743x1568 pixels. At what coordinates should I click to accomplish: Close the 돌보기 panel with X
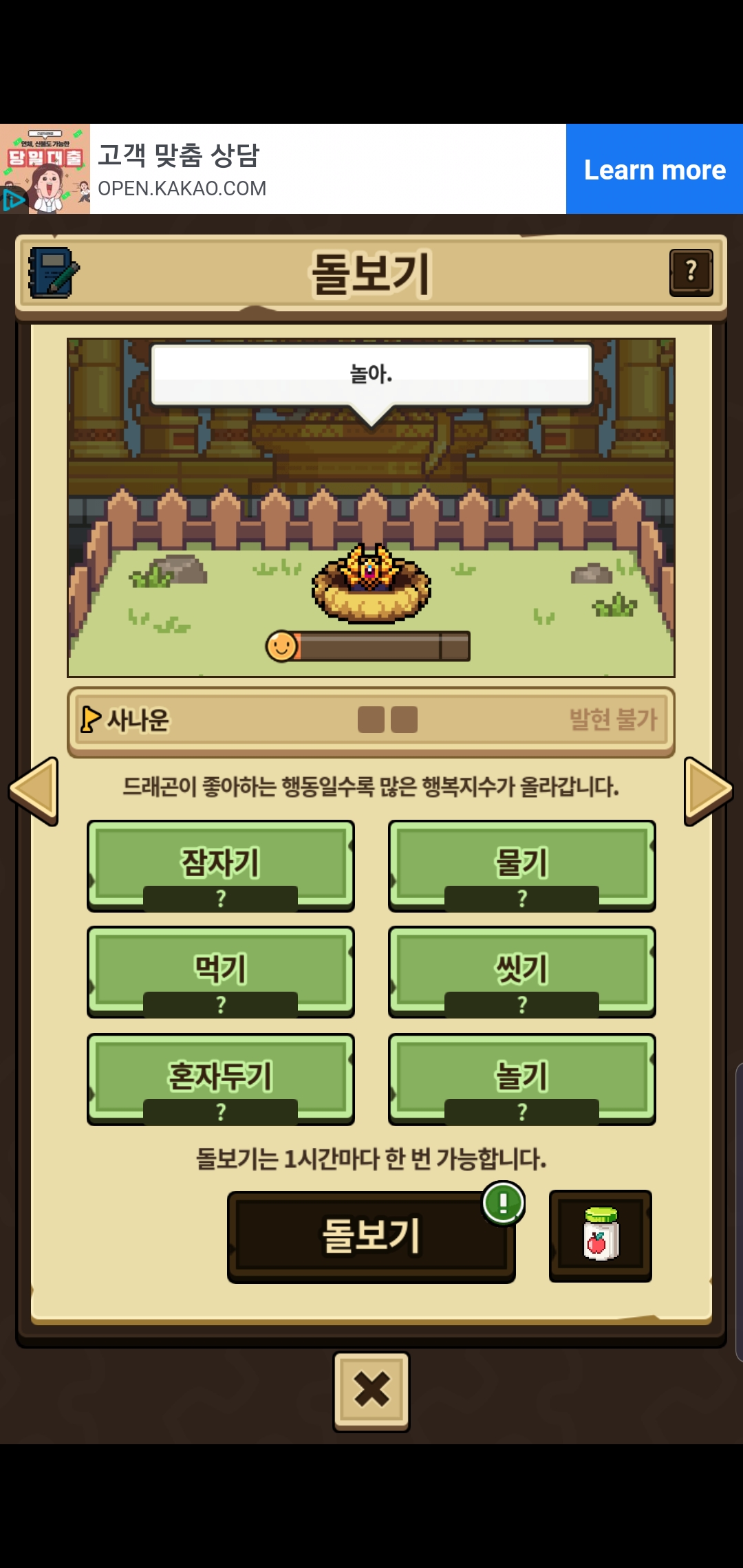[x=371, y=1391]
